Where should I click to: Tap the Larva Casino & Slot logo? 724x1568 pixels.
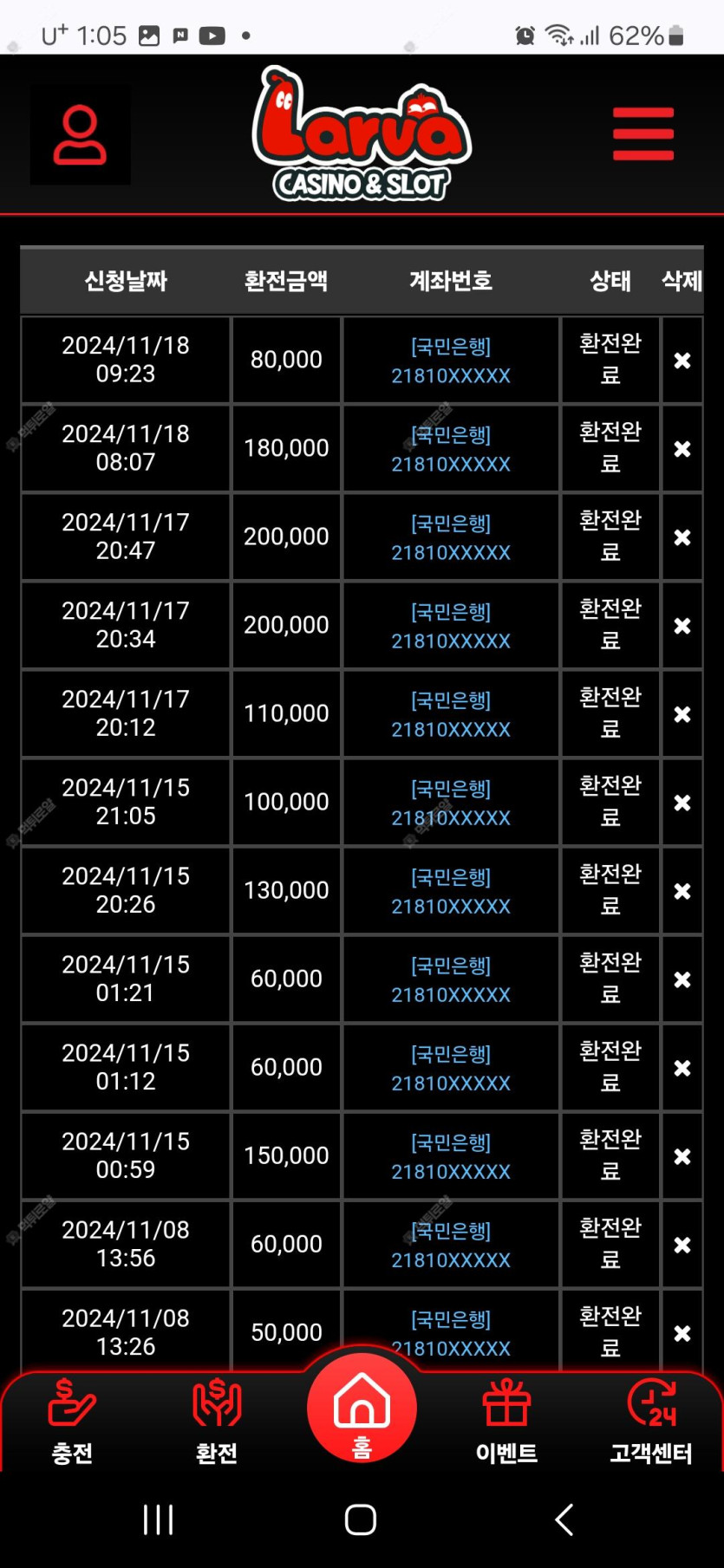[362, 133]
